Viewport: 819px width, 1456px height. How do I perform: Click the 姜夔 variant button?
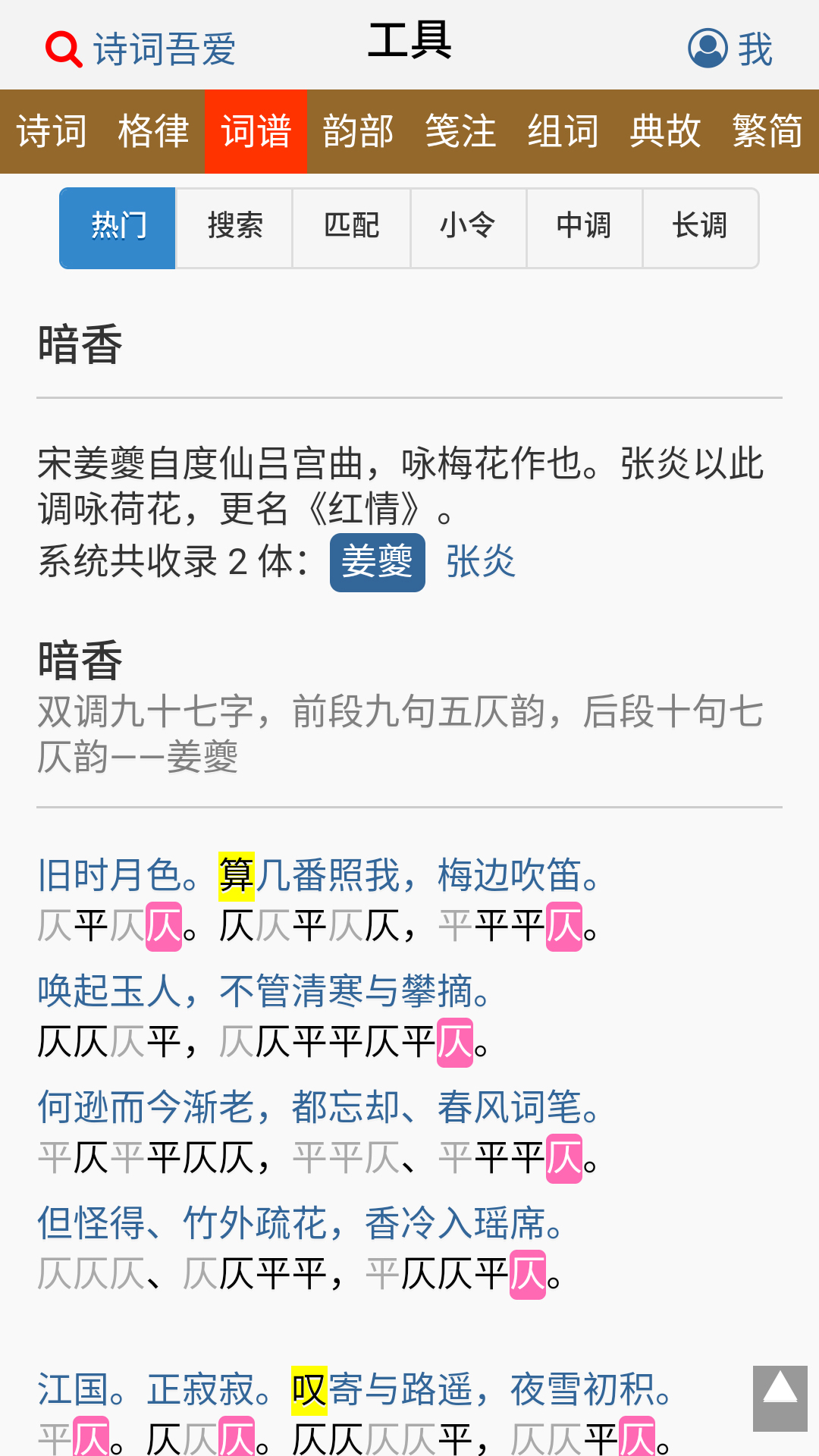click(377, 563)
